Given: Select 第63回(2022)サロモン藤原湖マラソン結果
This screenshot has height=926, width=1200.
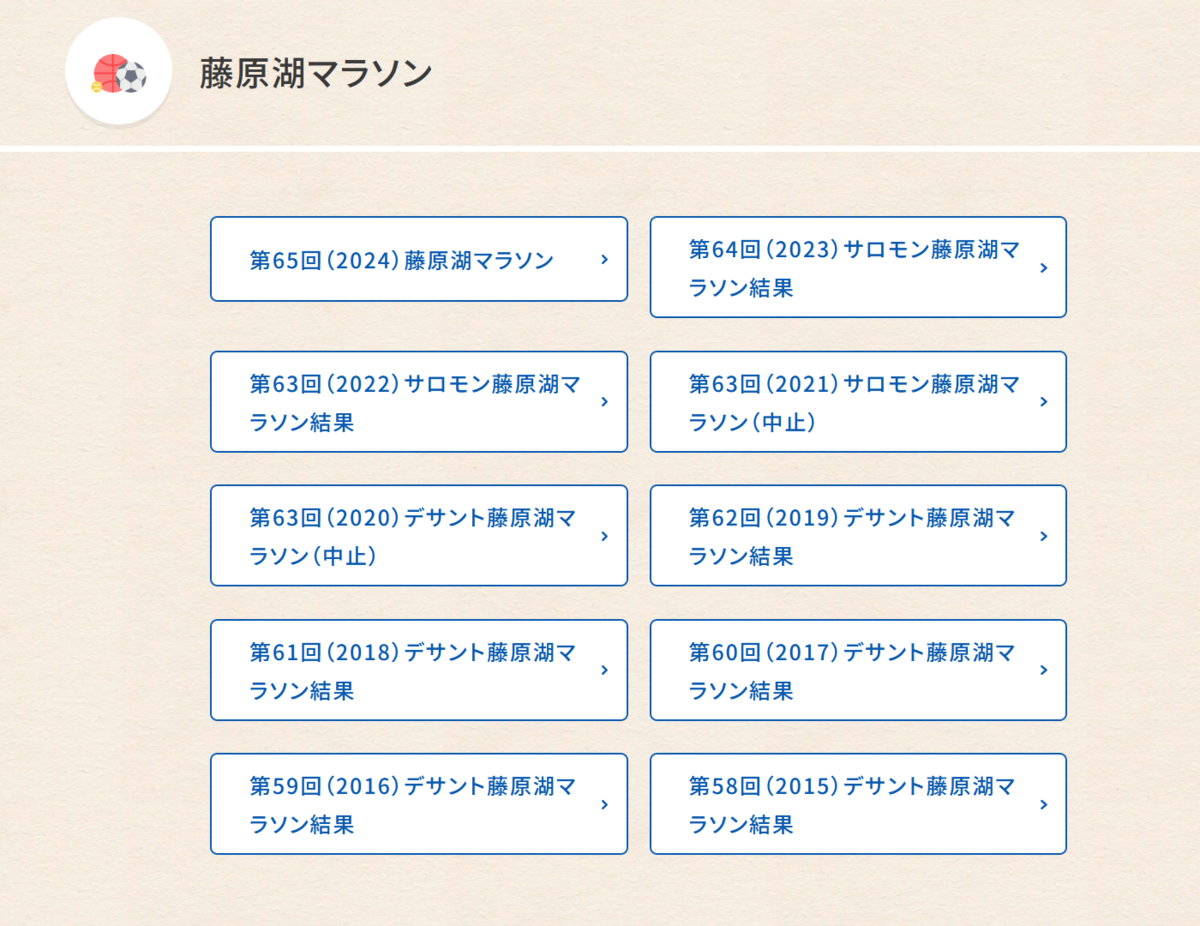Looking at the screenshot, I should (x=419, y=401).
